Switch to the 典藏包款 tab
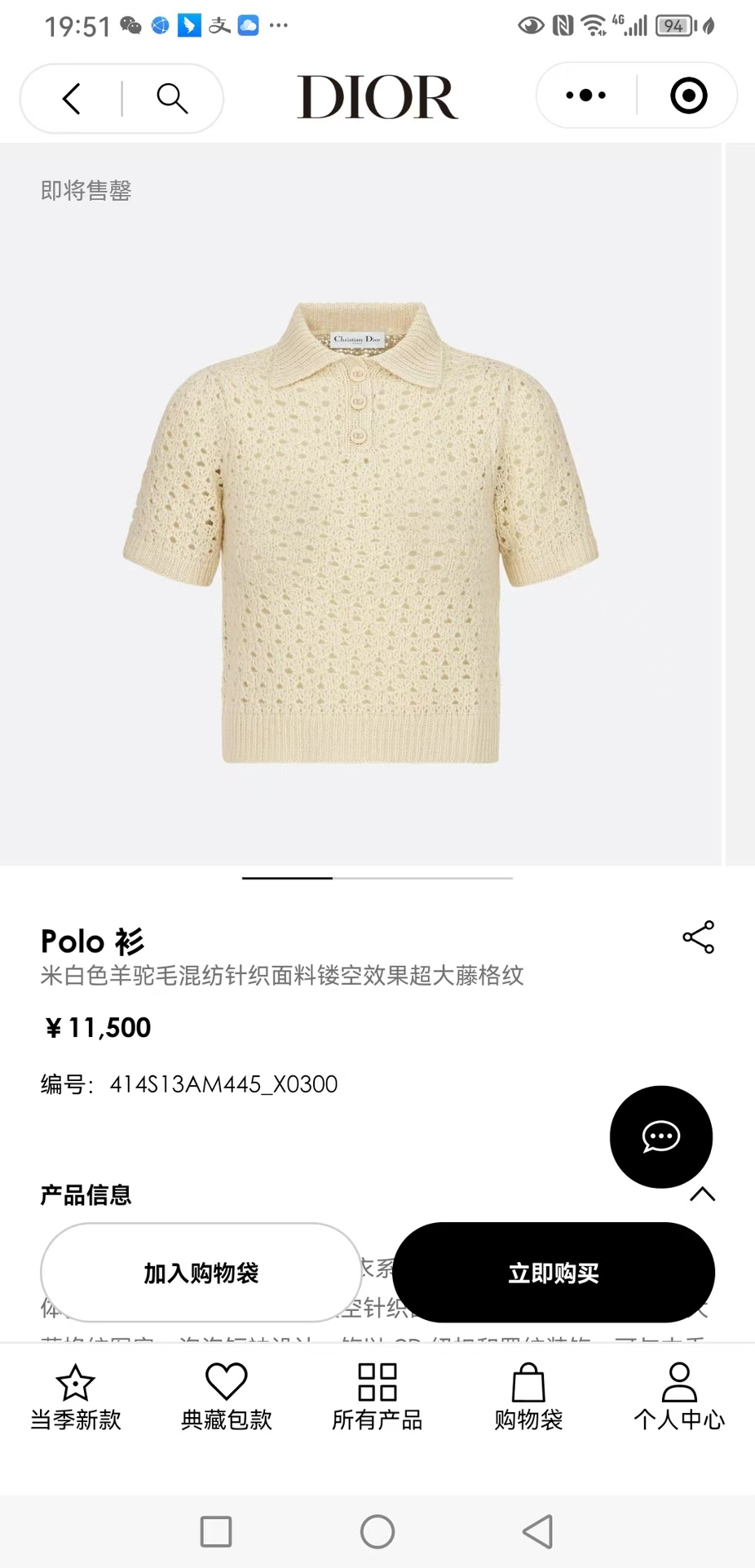The width and height of the screenshot is (755, 1568). pyautogui.click(x=226, y=1397)
